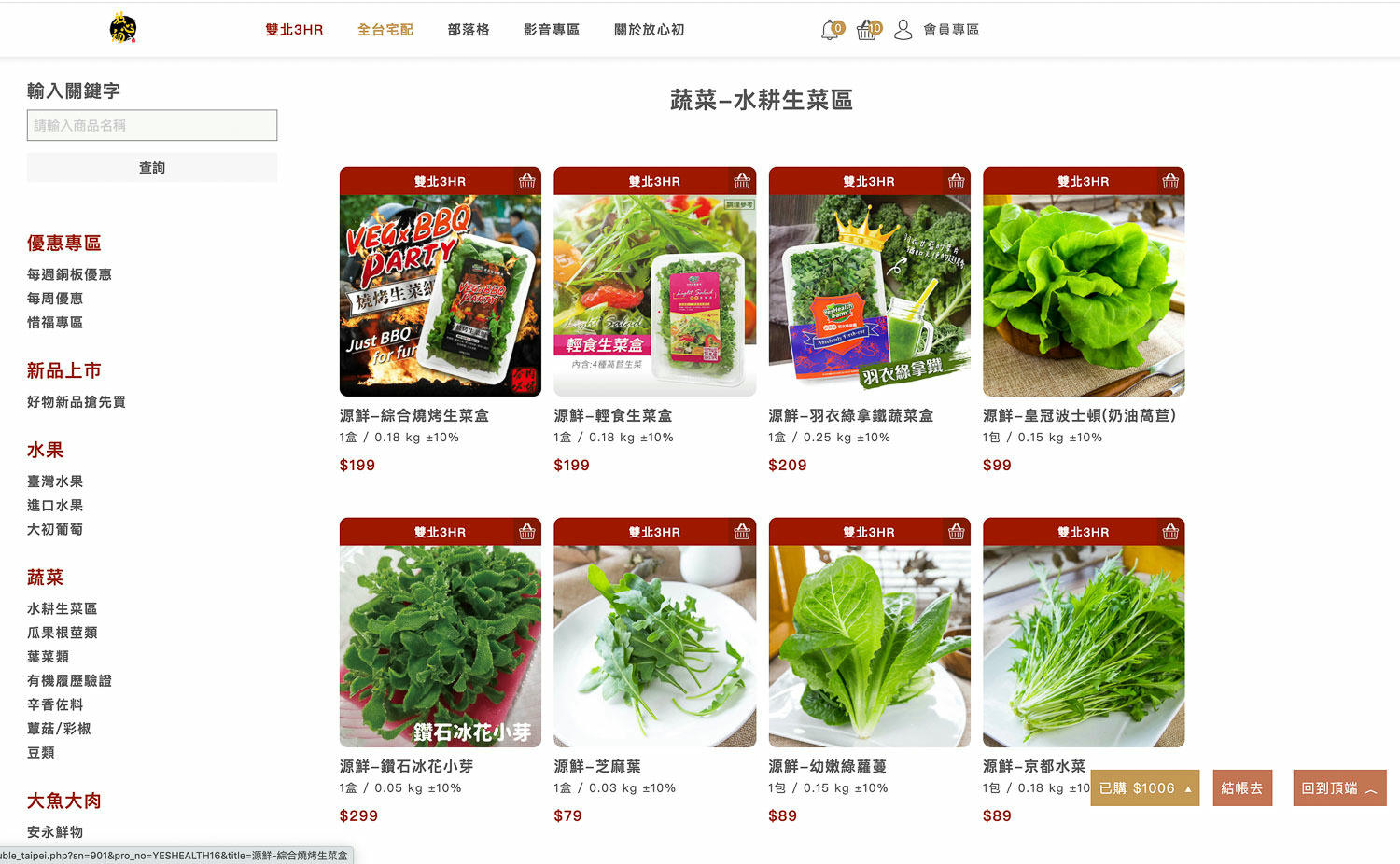Focus the product name search field
Viewport: 1400px width, 864px height.
click(152, 125)
